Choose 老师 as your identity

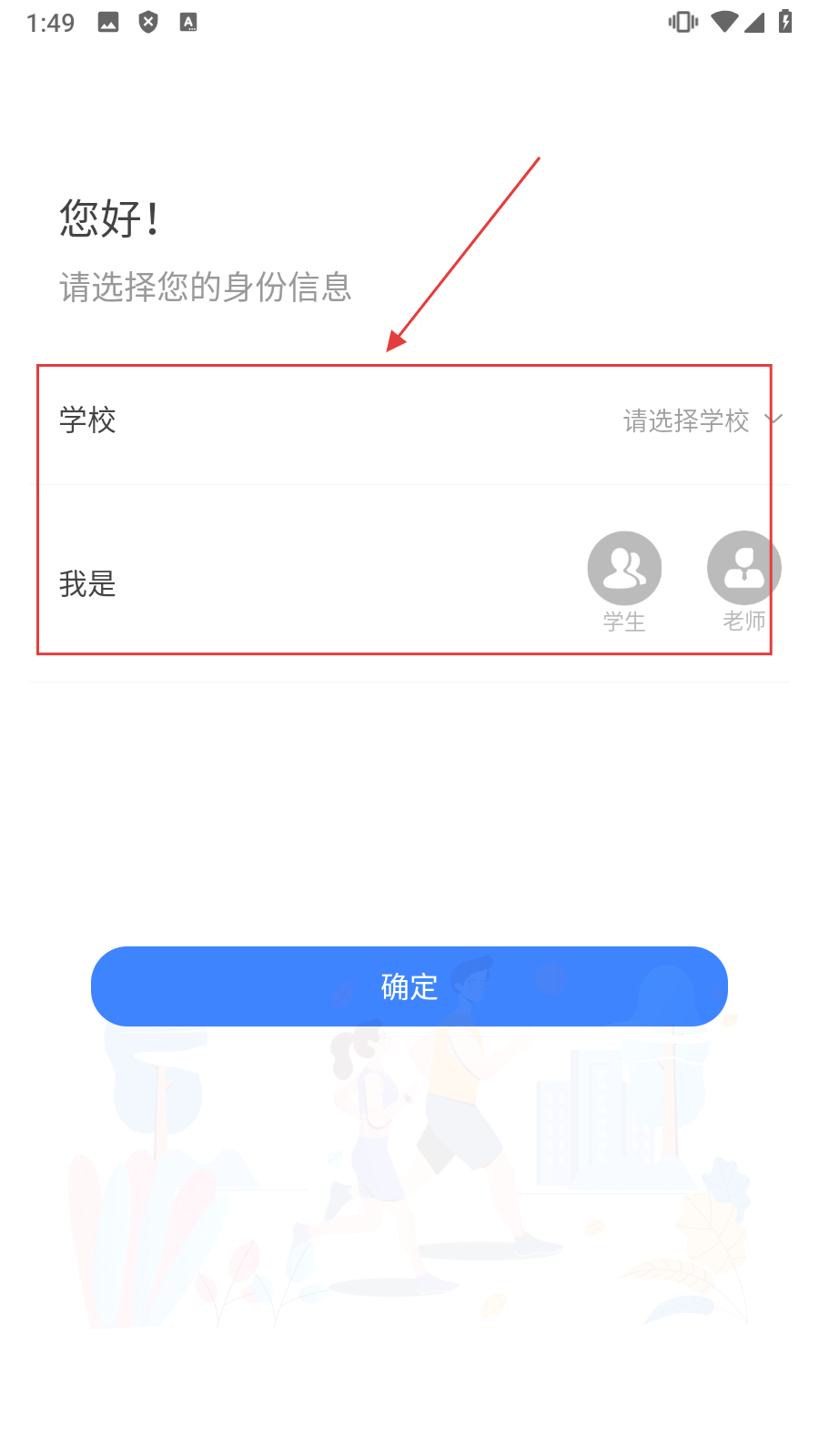pyautogui.click(x=743, y=570)
